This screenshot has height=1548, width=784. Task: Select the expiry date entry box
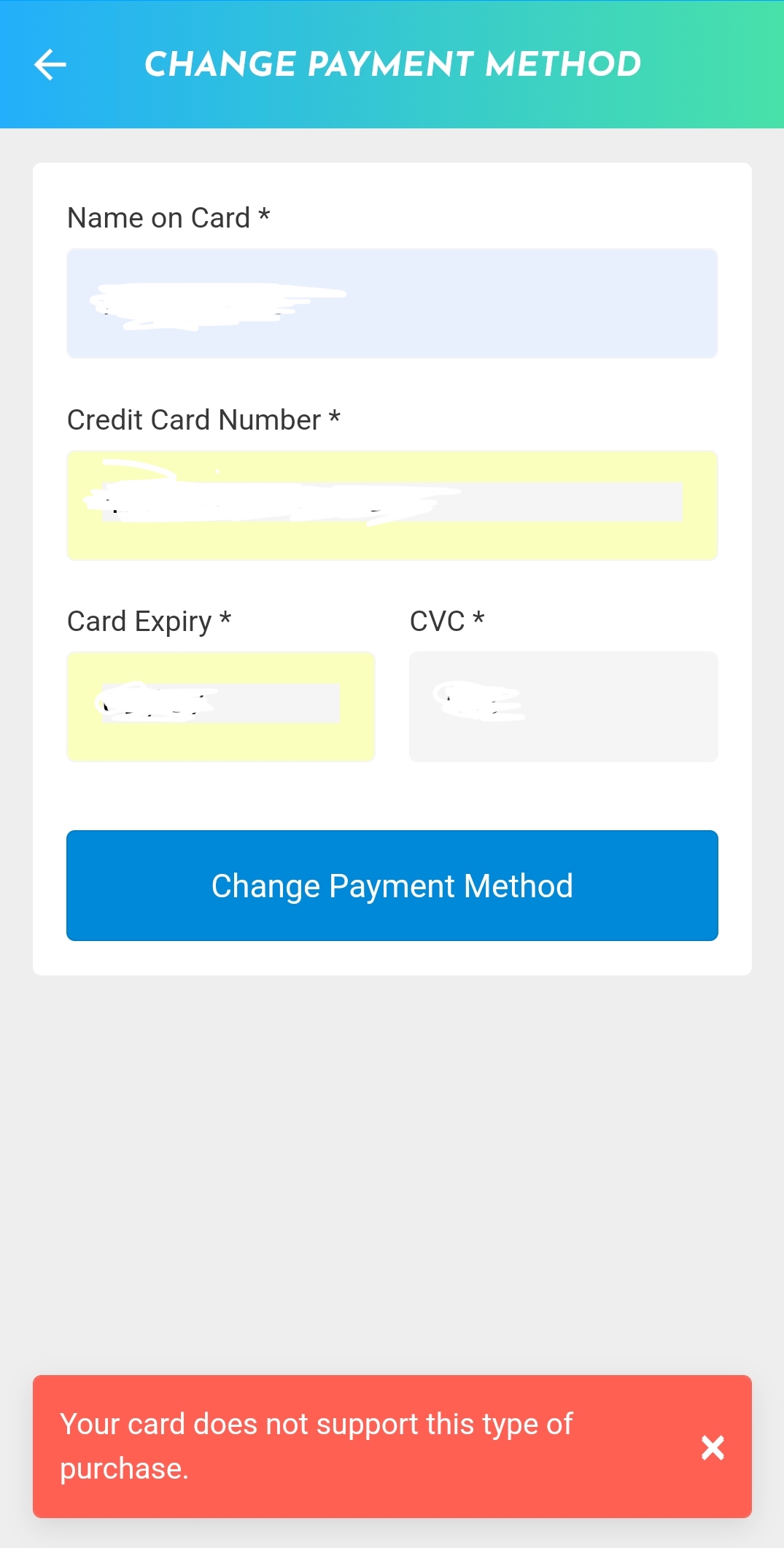tap(220, 706)
